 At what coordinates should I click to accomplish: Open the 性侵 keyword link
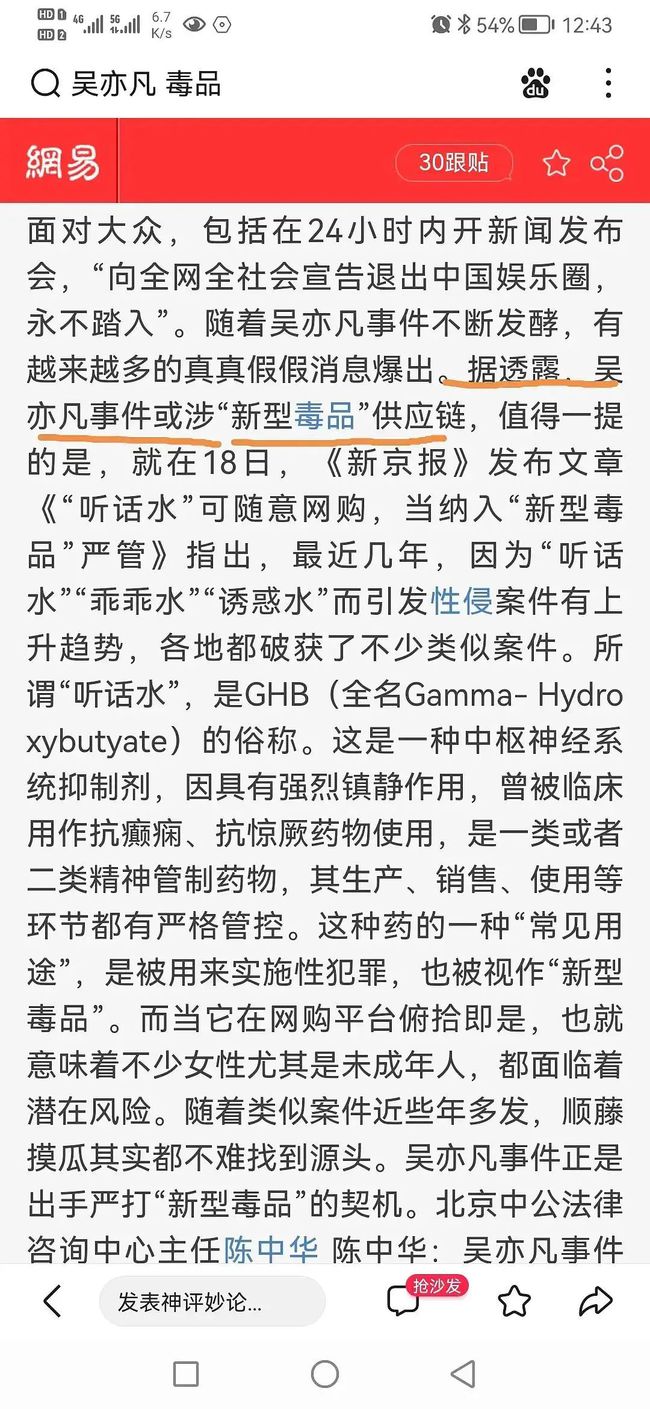(x=461, y=600)
